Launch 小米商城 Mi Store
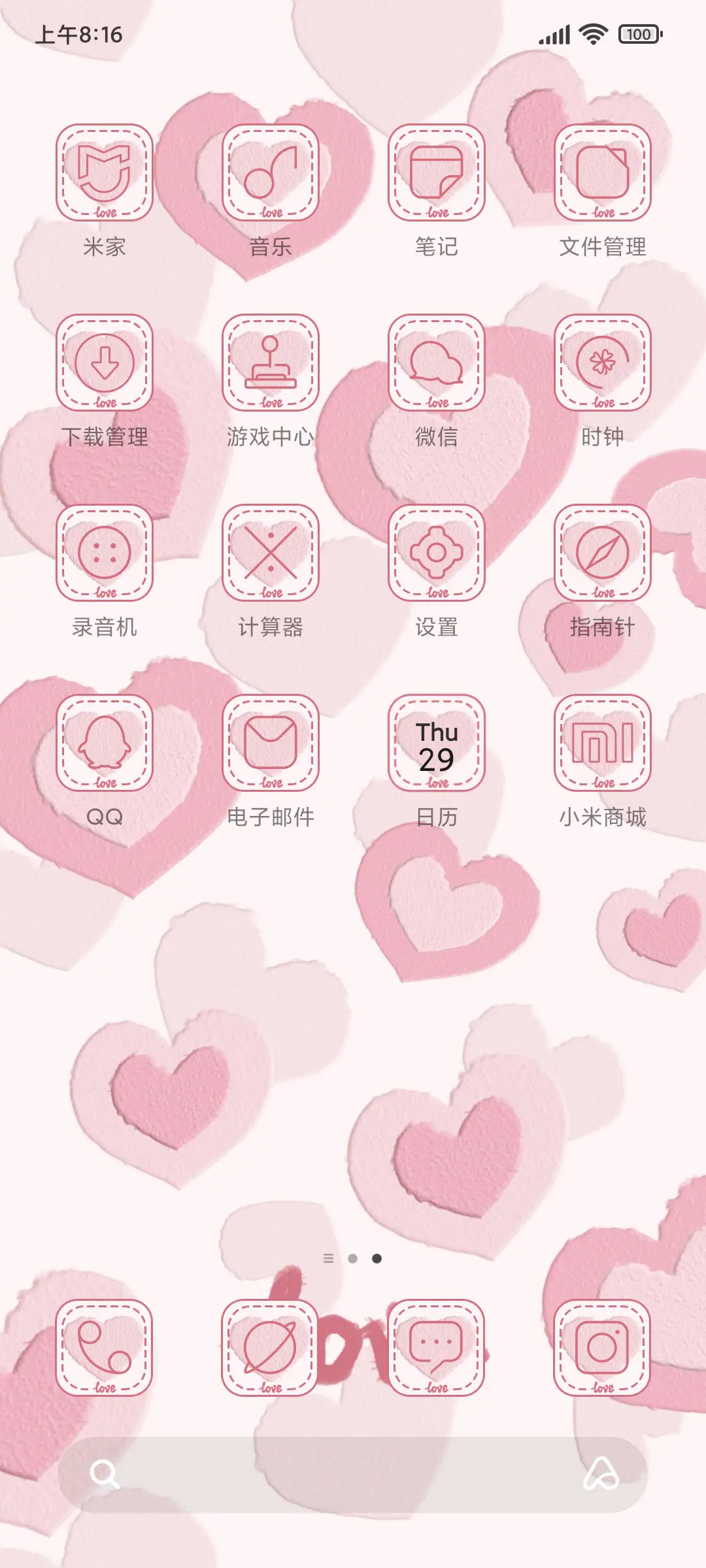Image resolution: width=706 pixels, height=1568 pixels. pos(603,743)
